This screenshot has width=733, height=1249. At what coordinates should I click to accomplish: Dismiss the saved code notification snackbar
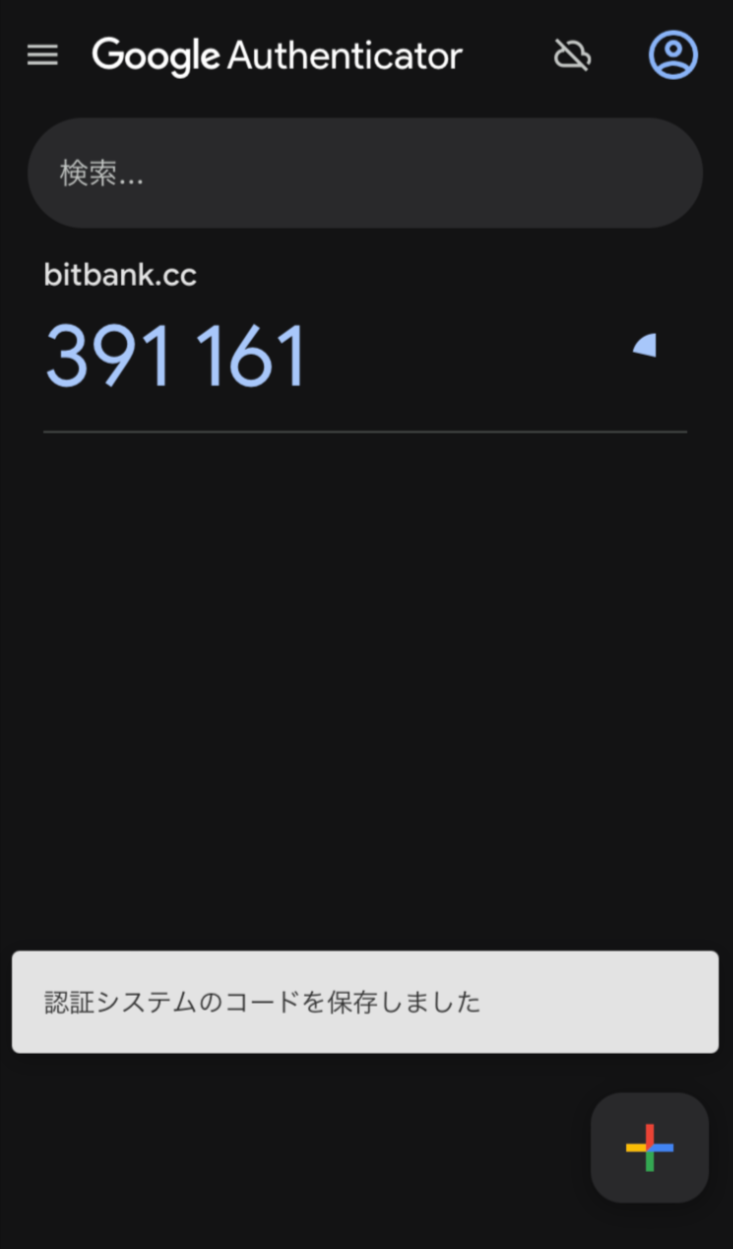click(x=365, y=1001)
